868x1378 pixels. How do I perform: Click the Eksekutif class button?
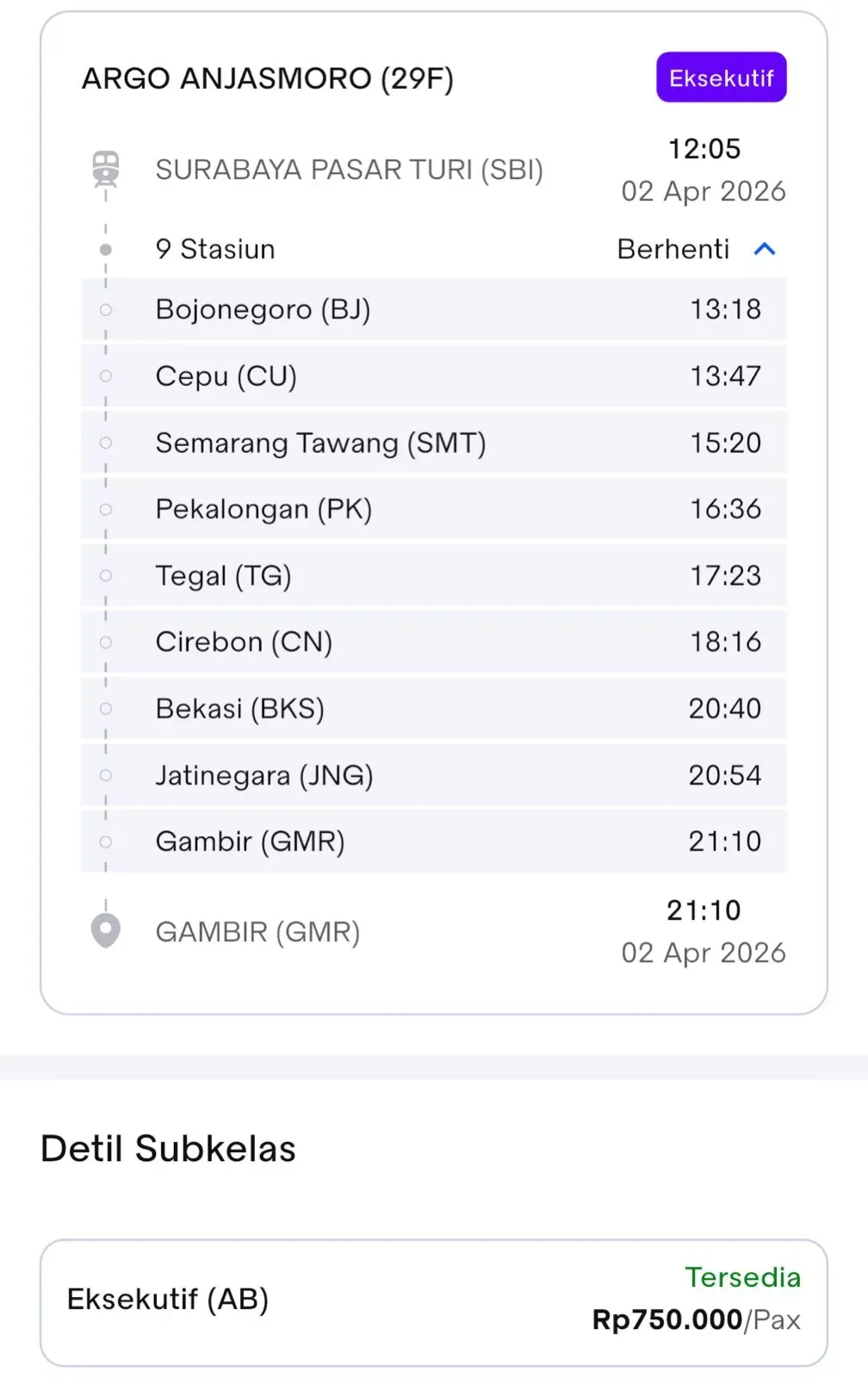click(721, 78)
